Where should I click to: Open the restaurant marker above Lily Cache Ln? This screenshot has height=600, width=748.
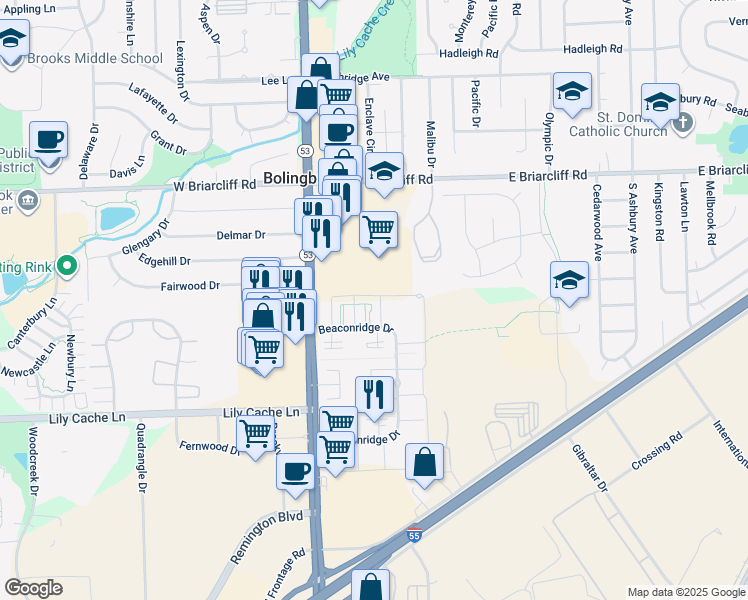[x=375, y=395]
